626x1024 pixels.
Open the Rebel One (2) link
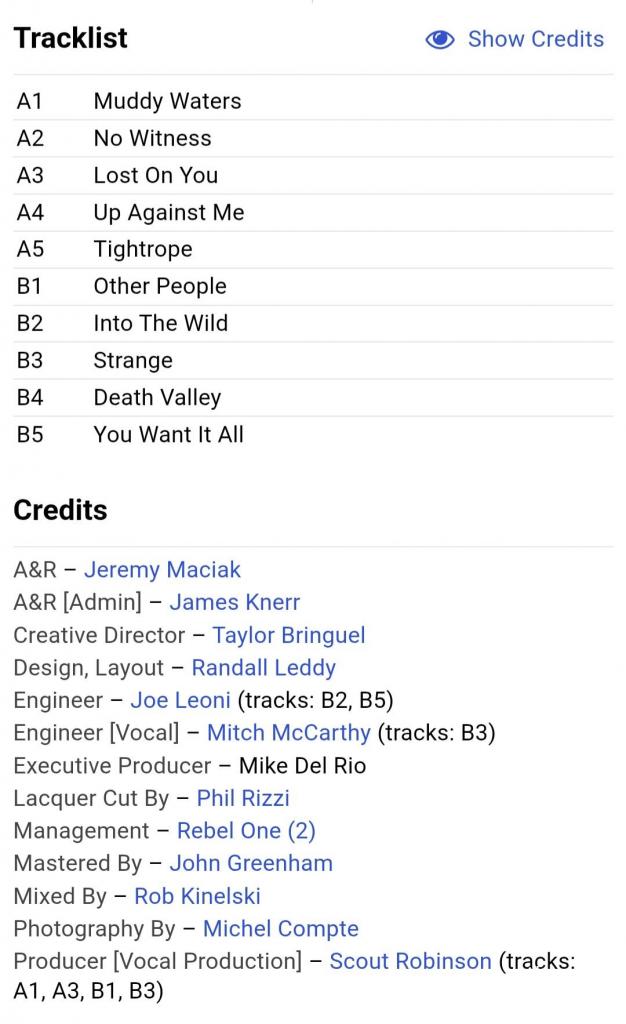pos(246,831)
